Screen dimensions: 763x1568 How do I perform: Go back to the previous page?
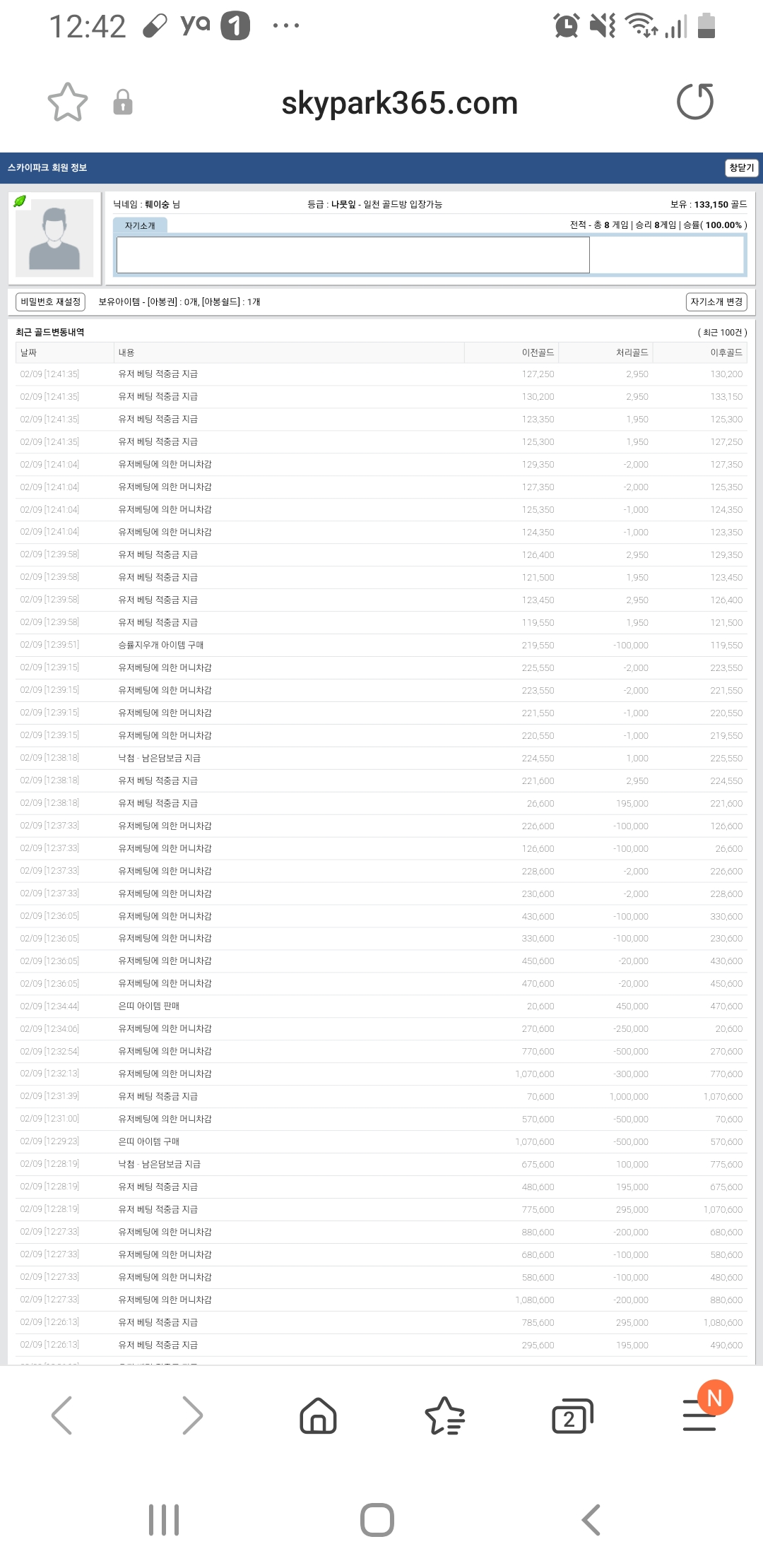pos(62,1415)
